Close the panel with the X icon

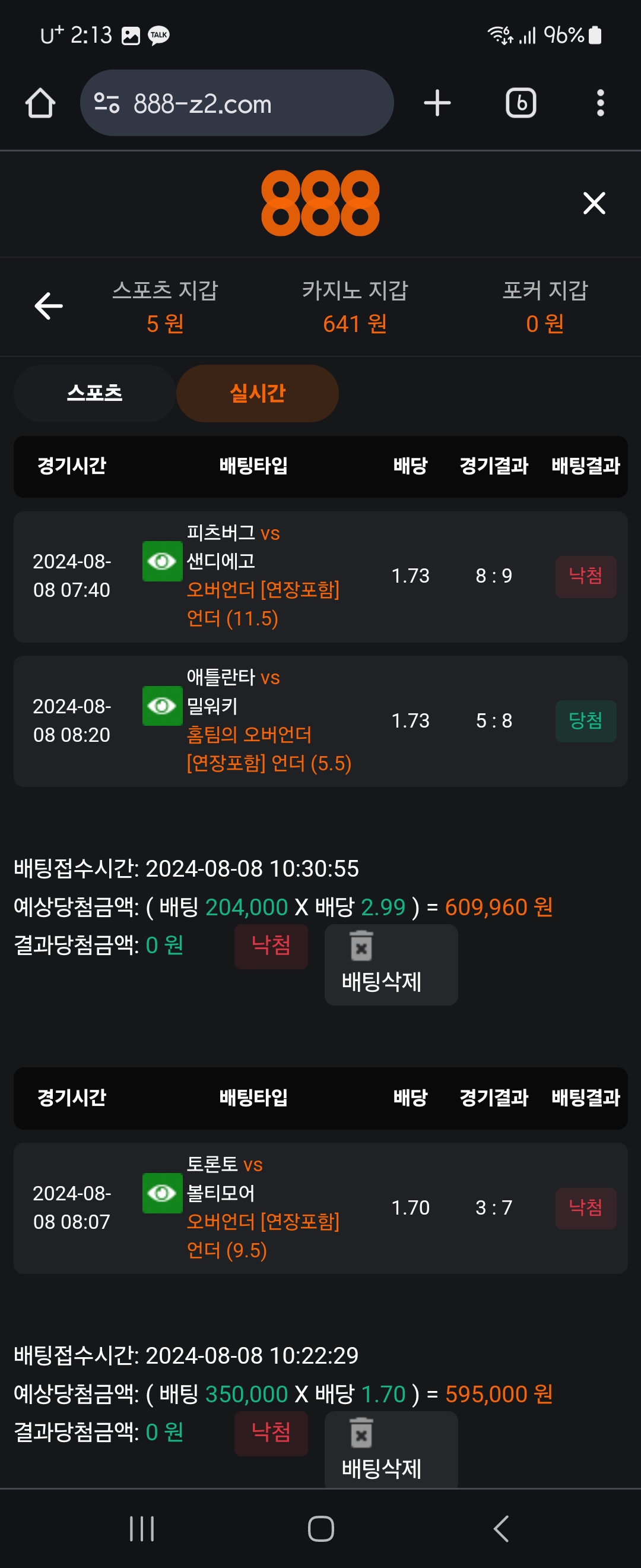click(594, 203)
